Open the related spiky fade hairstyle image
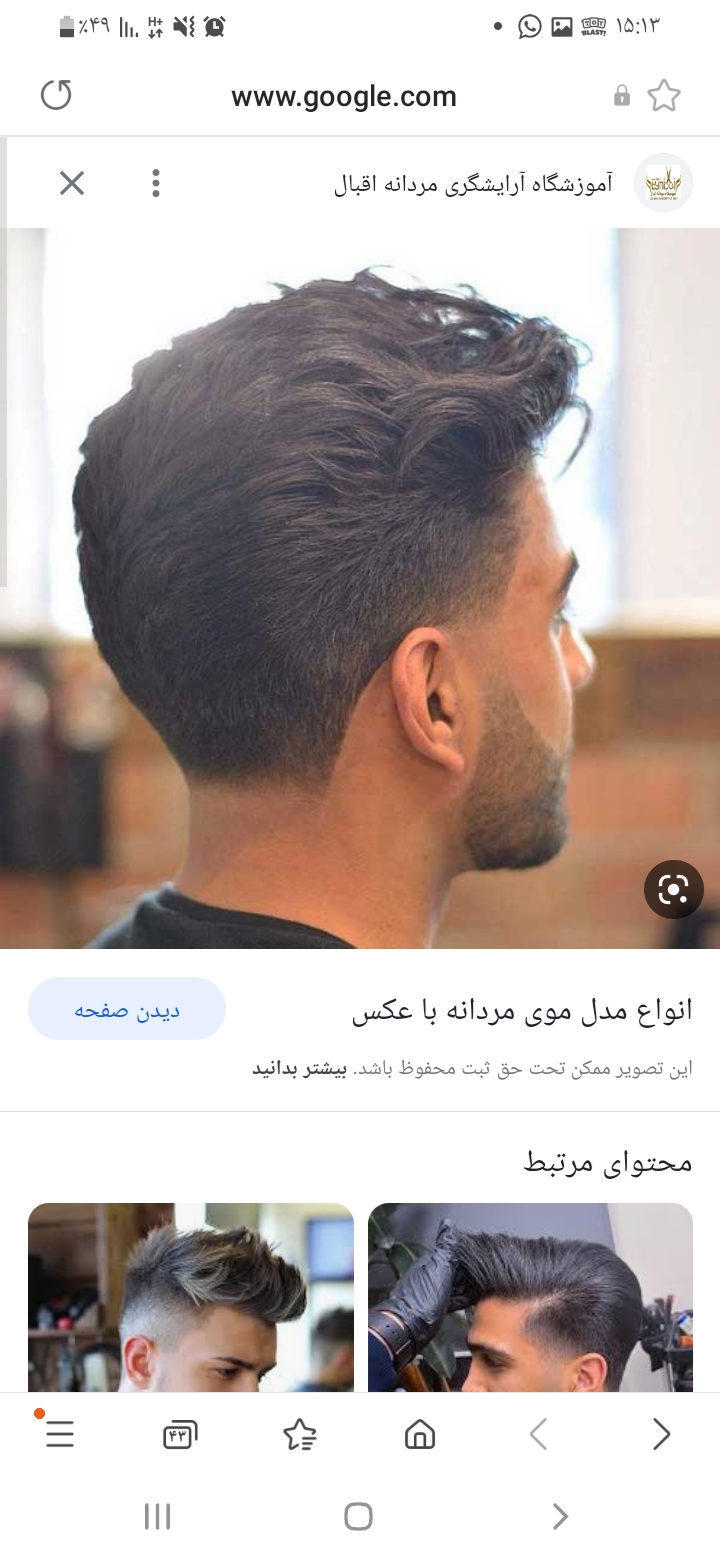The width and height of the screenshot is (720, 1560). pyautogui.click(x=191, y=1297)
